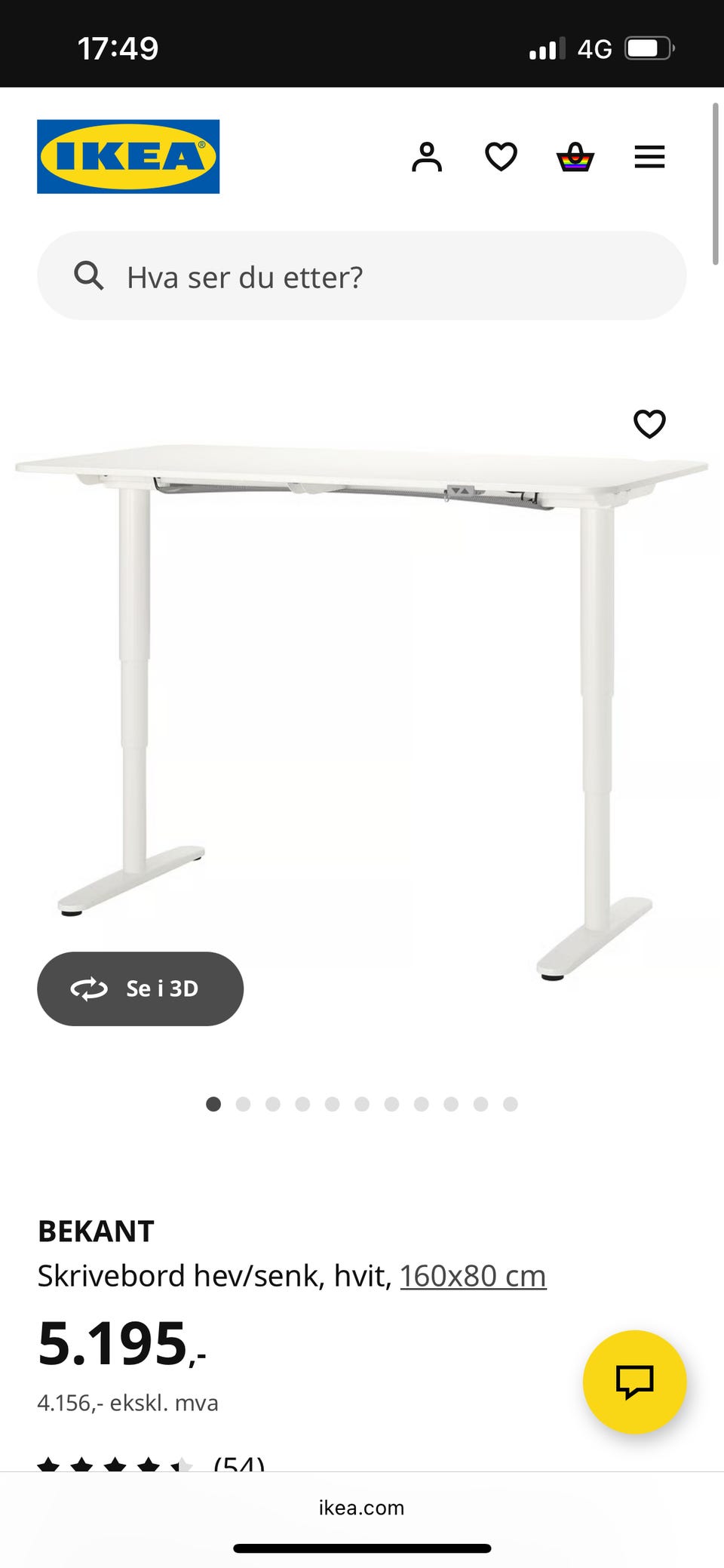724x1568 pixels.
Task: Open the hamburger menu
Action: [x=649, y=157]
